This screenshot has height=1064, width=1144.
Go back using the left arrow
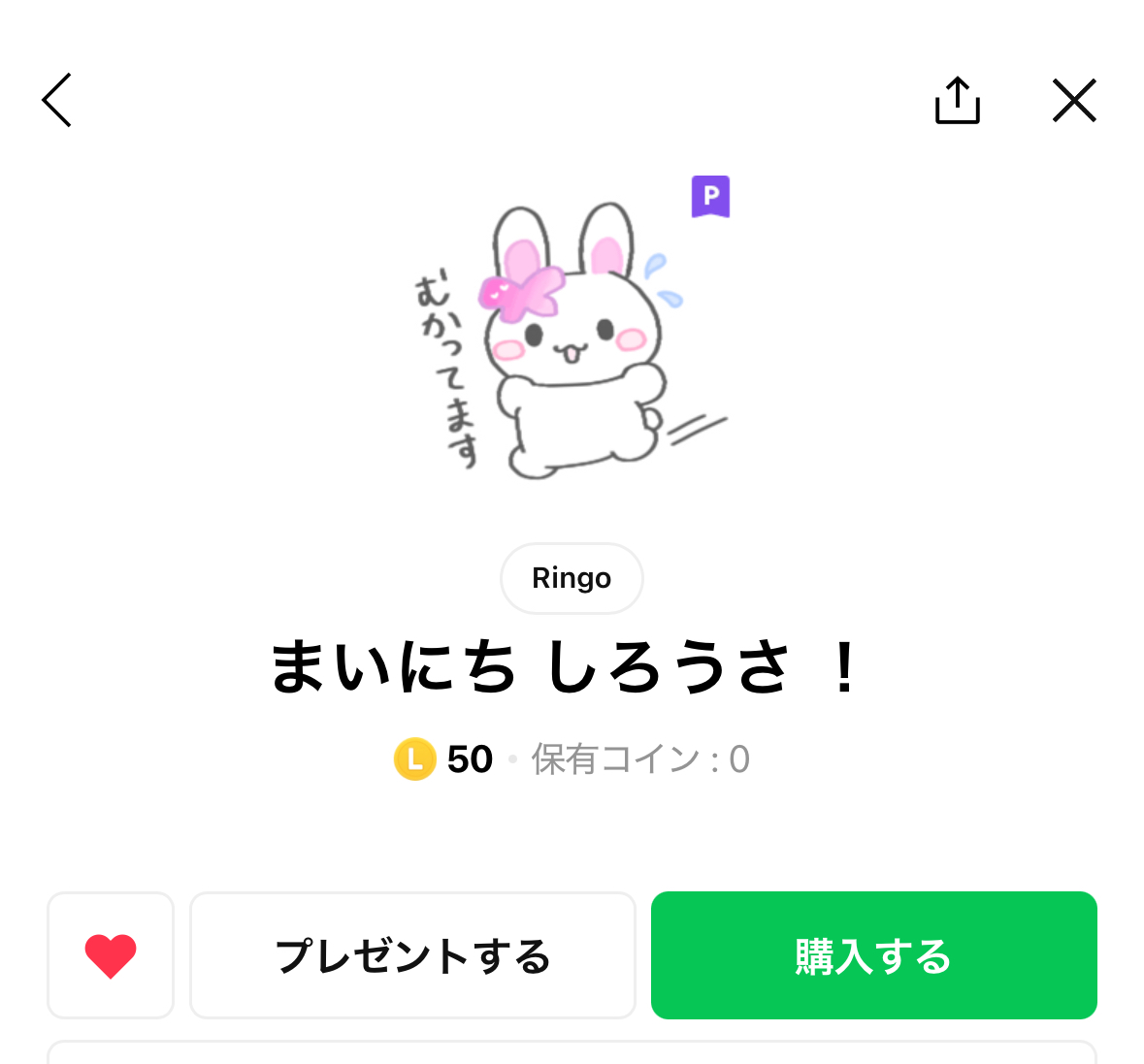point(57,100)
